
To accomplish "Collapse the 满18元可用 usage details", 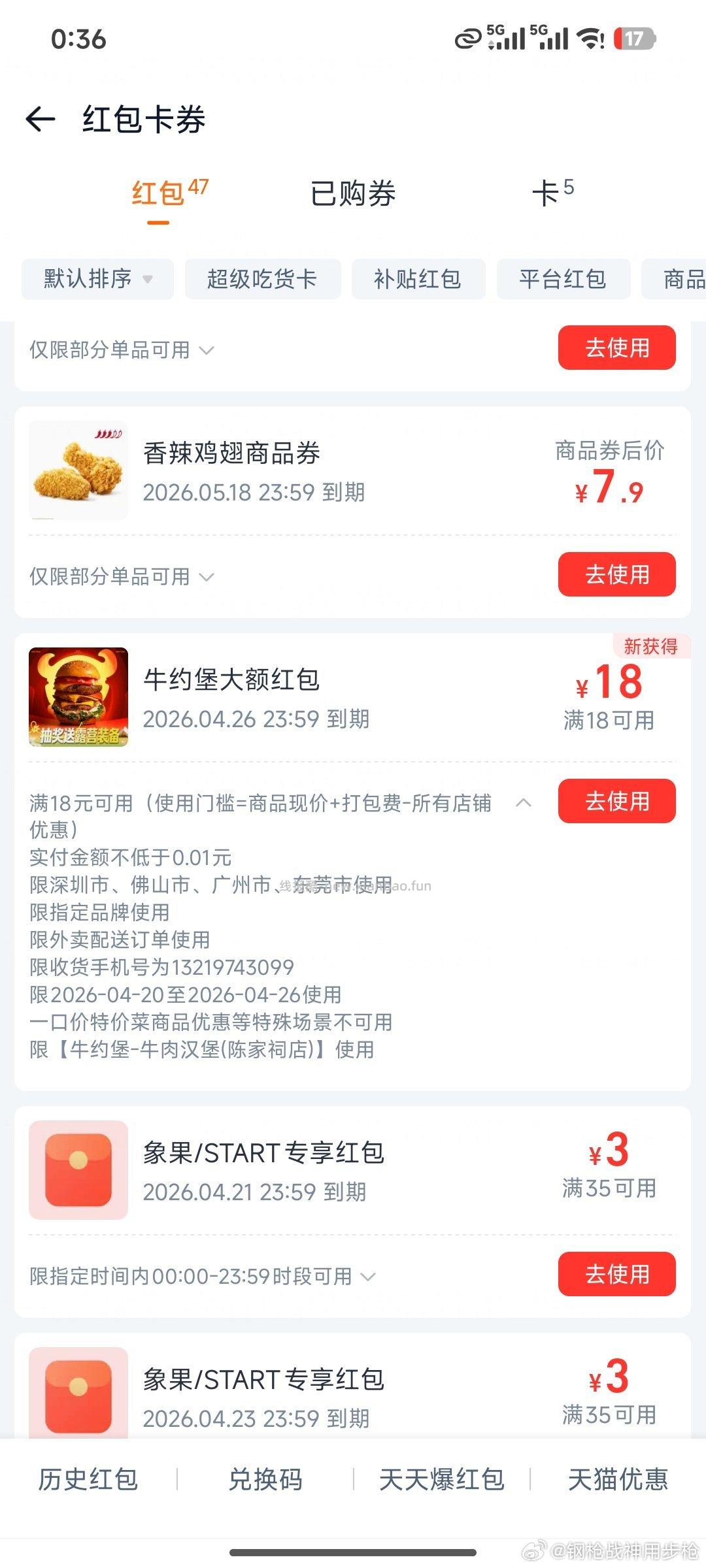I will 523,804.
